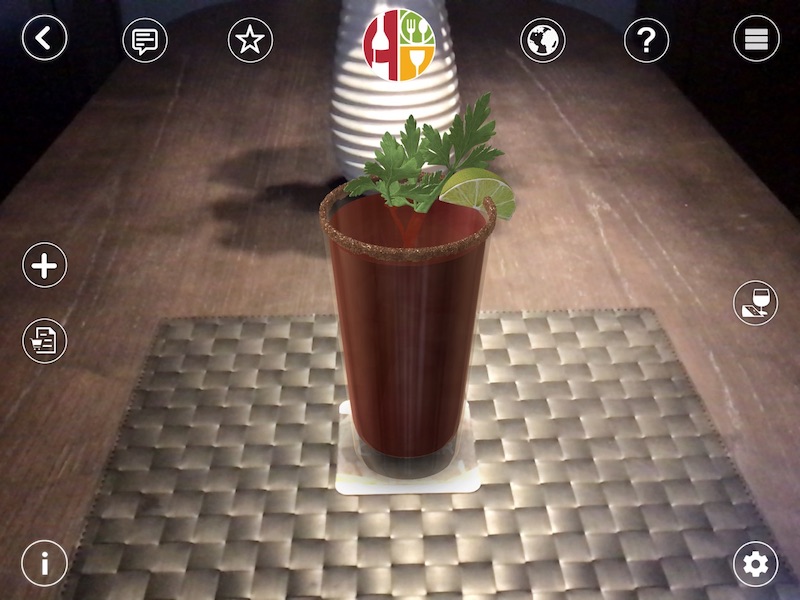Screen dimensions: 800x600
Task: Tap the wine glass placement icon
Action: pos(755,302)
